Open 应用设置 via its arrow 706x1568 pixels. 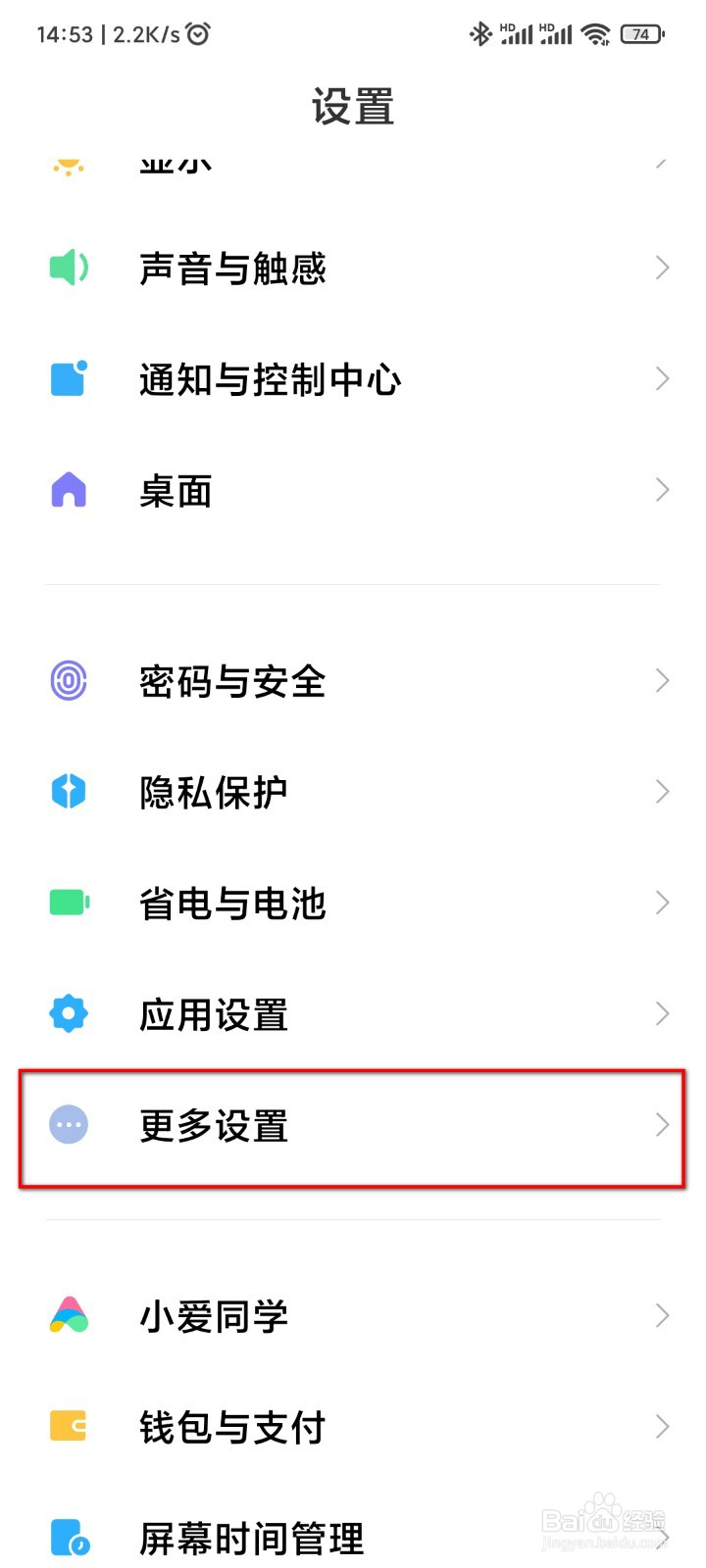[663, 1014]
